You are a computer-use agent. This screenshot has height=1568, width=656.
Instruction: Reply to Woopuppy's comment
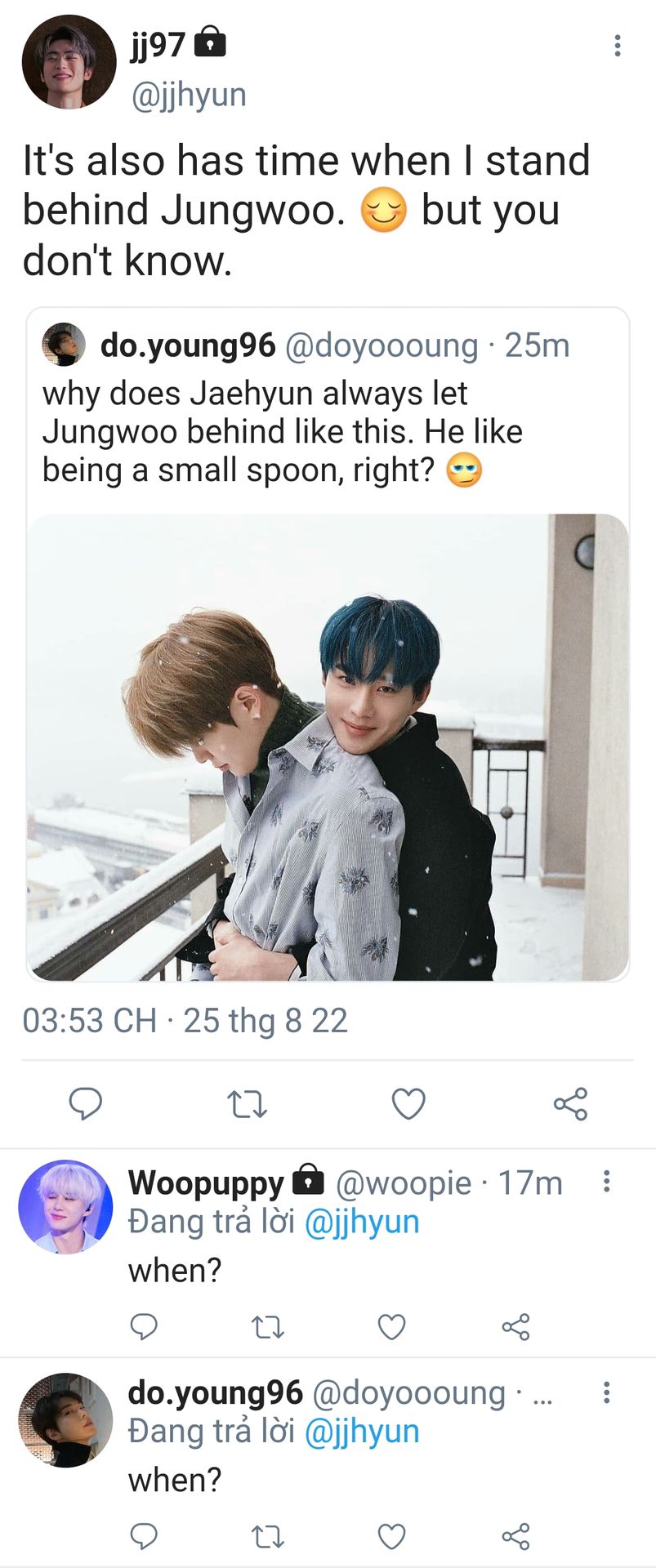[144, 1327]
